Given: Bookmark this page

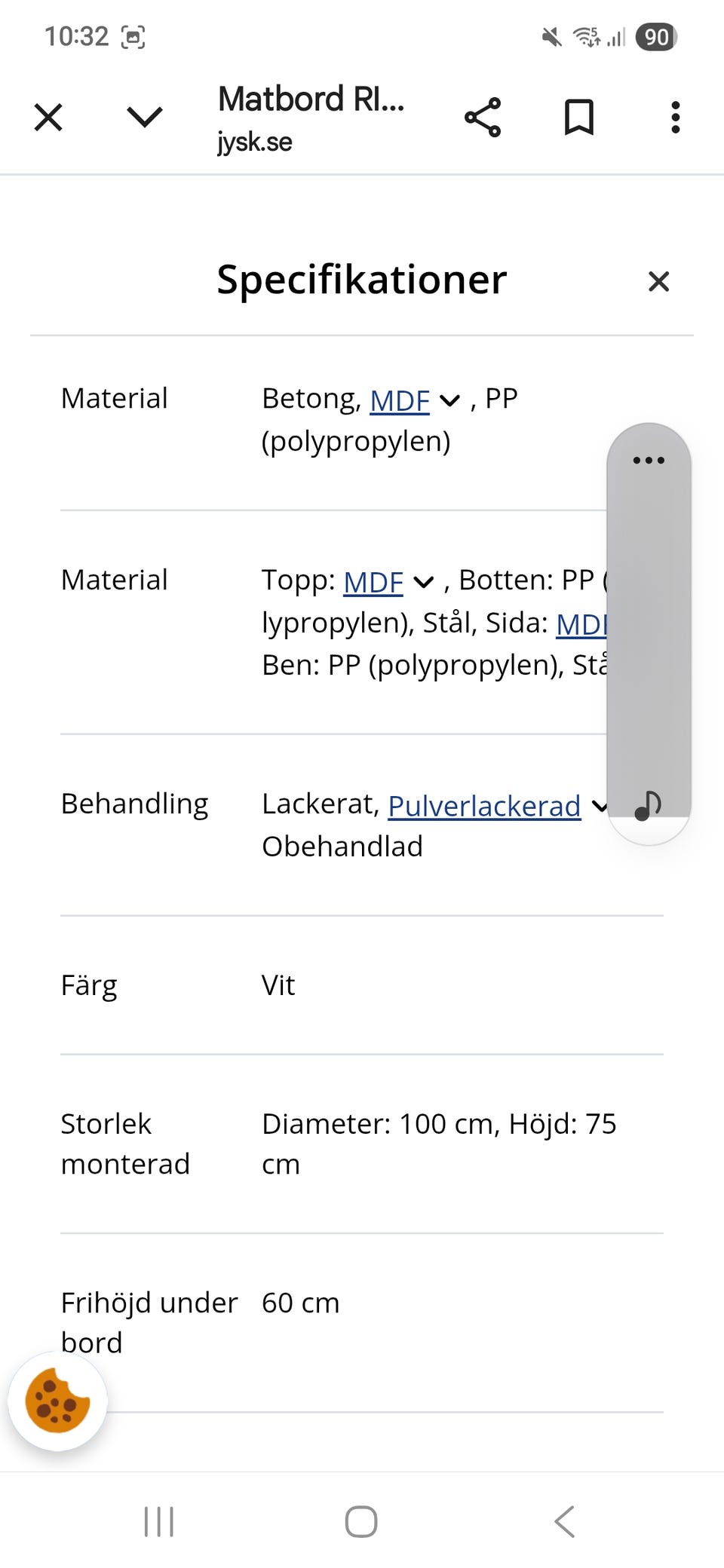Looking at the screenshot, I should click(579, 118).
